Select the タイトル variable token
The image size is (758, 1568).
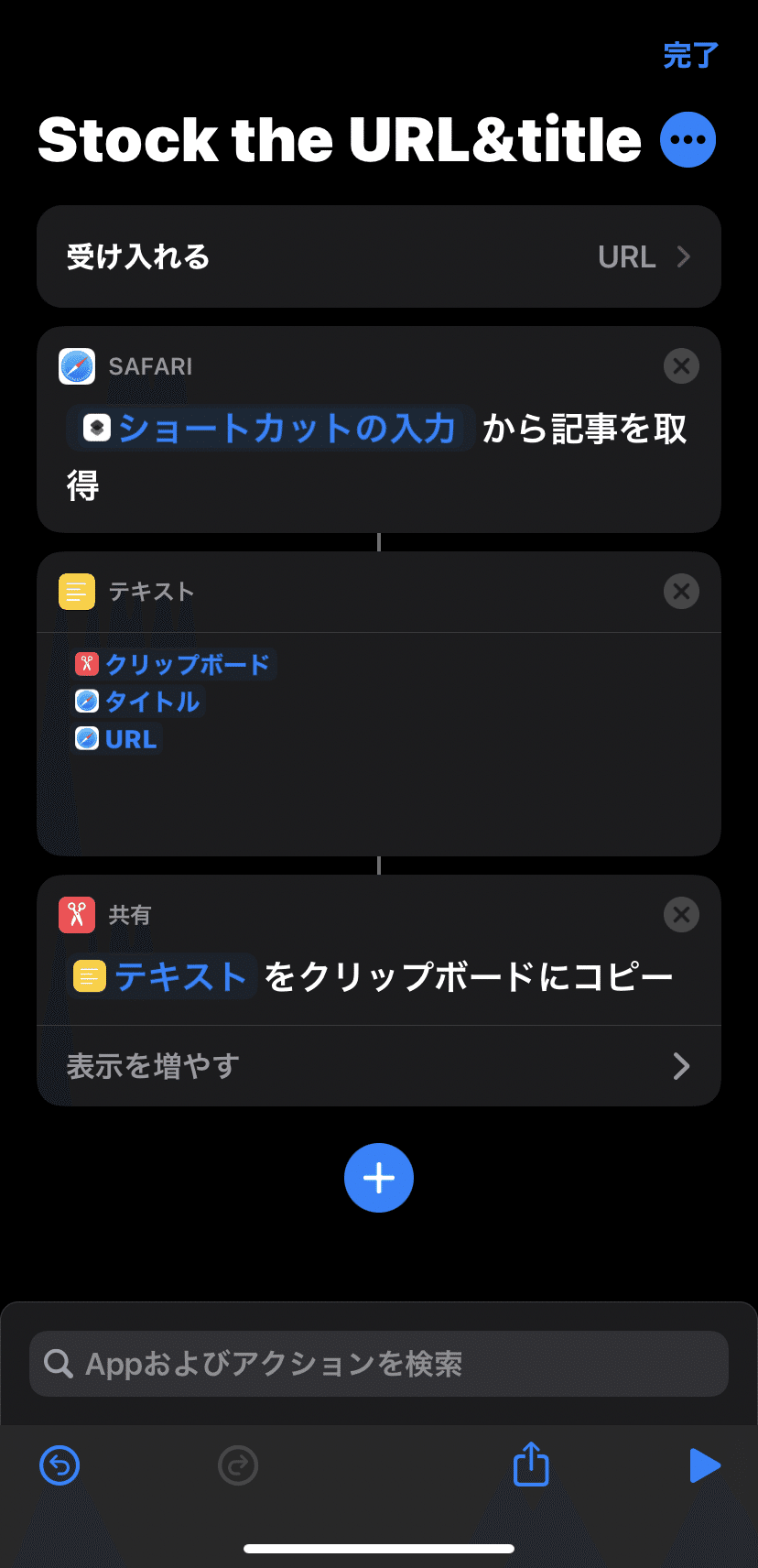(x=139, y=702)
